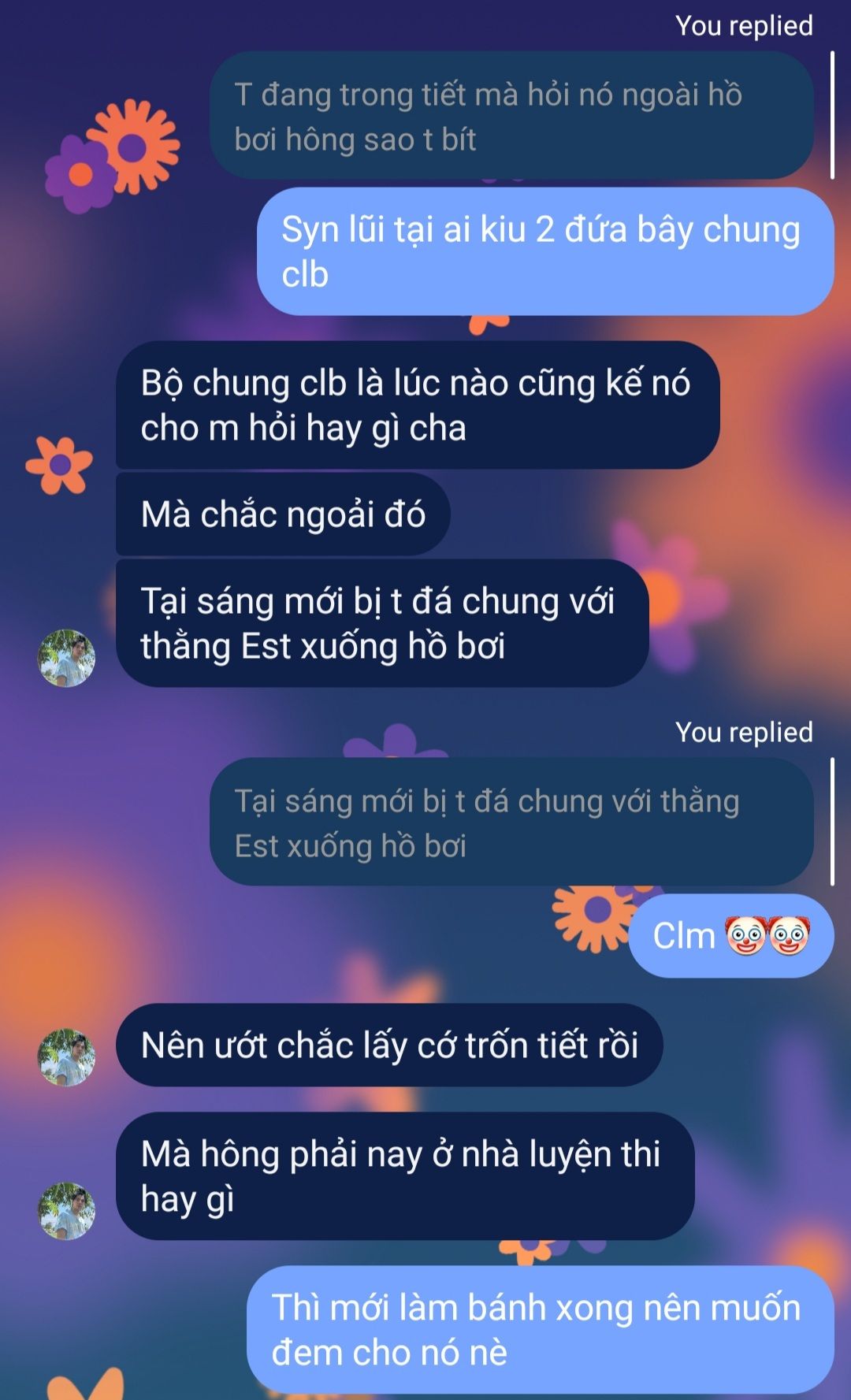Open sender's avatar beside "thằng Est xuống hồ bơi"
This screenshot has width=851, height=1400.
click(x=67, y=659)
